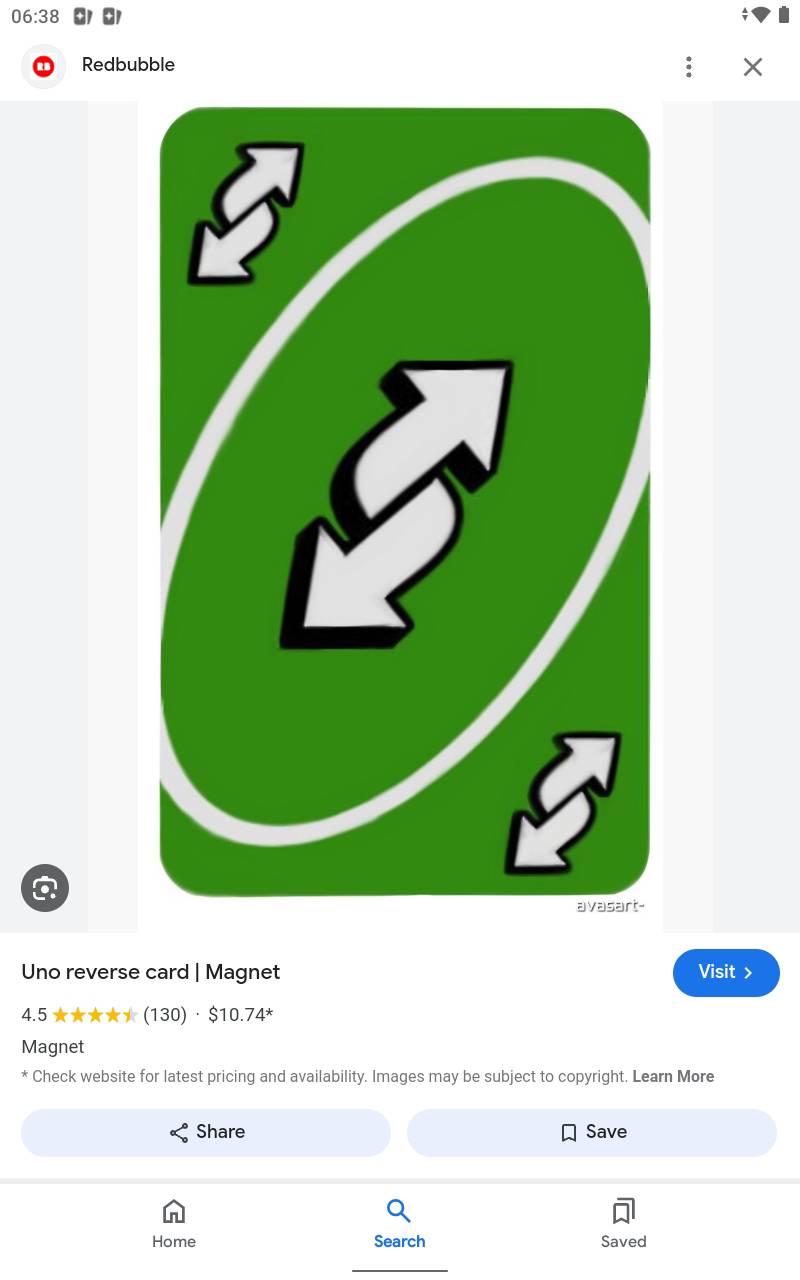The image size is (800, 1280).
Task: Open the three-dot overflow menu
Action: [x=688, y=67]
